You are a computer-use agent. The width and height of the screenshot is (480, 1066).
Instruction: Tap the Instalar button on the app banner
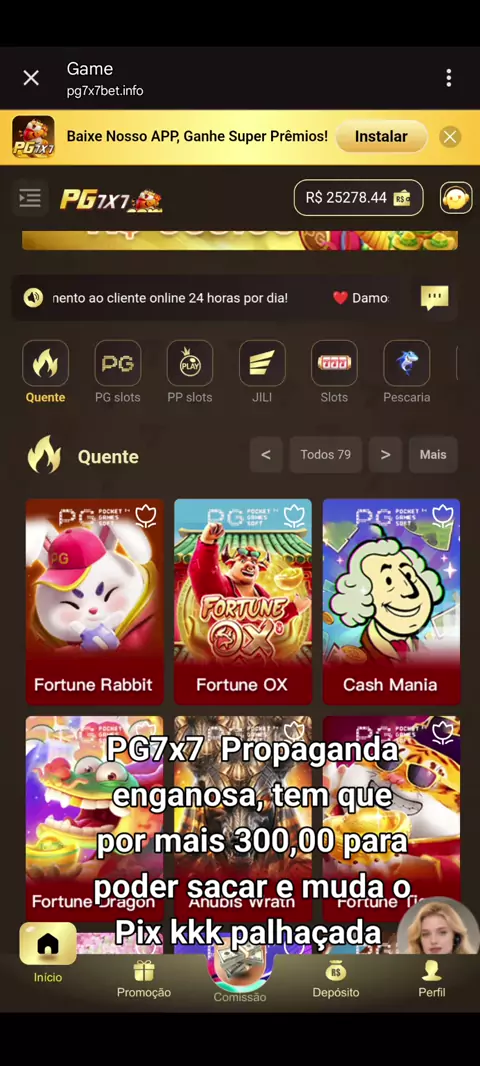(381, 137)
